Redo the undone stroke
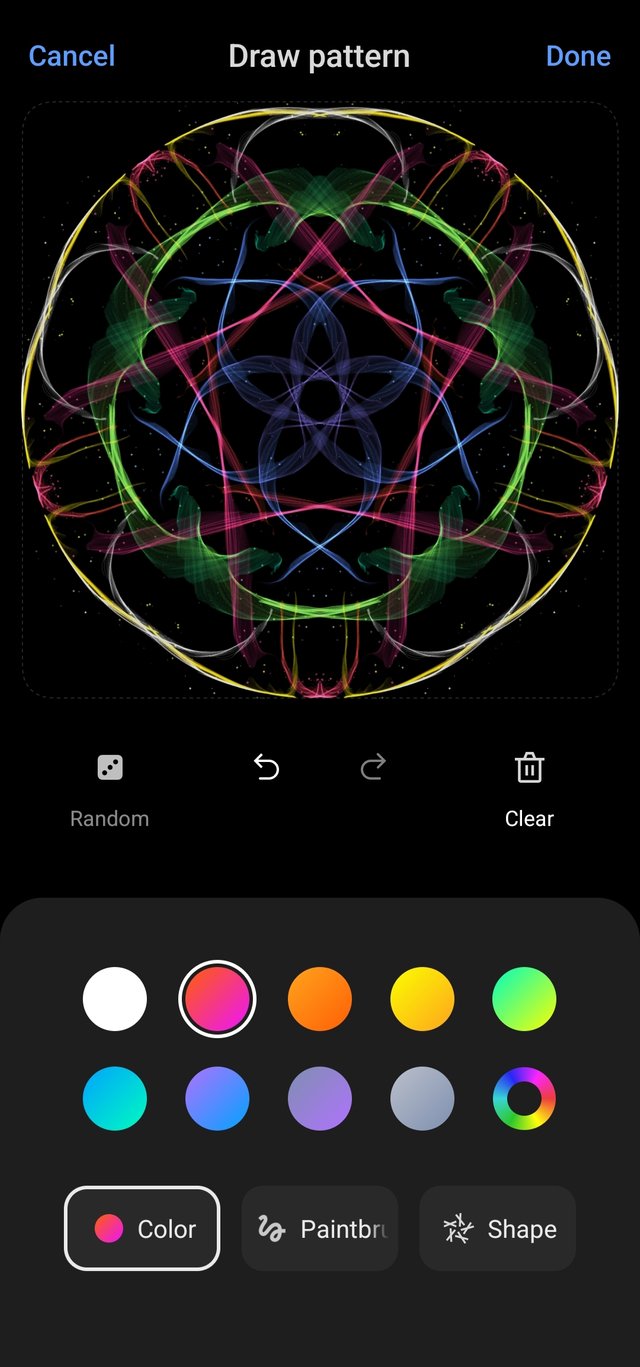Viewport: 640px width, 1367px height. pos(373,768)
